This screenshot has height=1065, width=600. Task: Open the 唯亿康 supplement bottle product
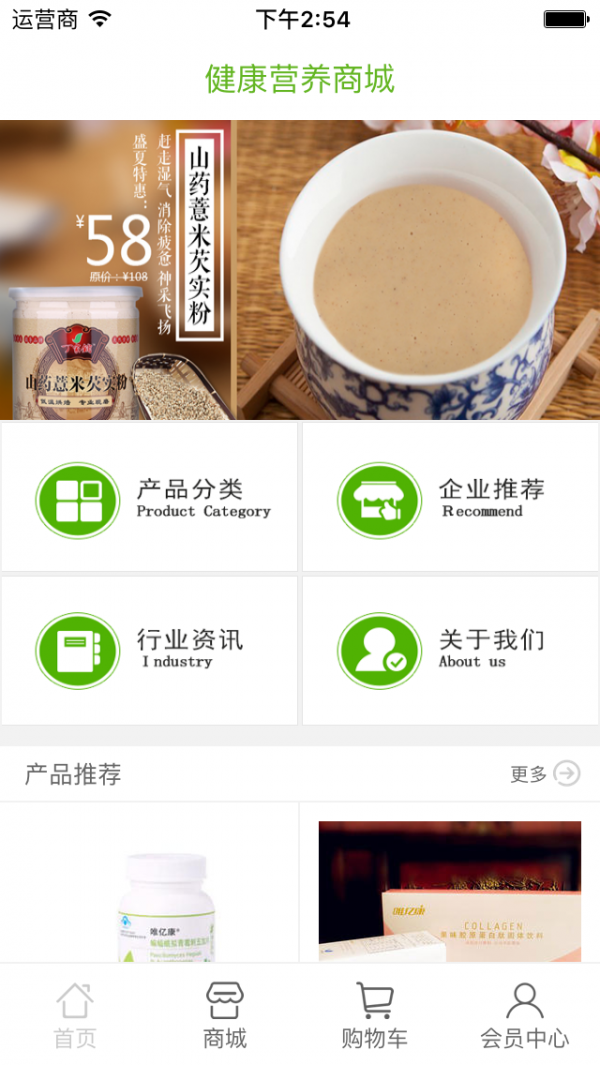point(152,895)
